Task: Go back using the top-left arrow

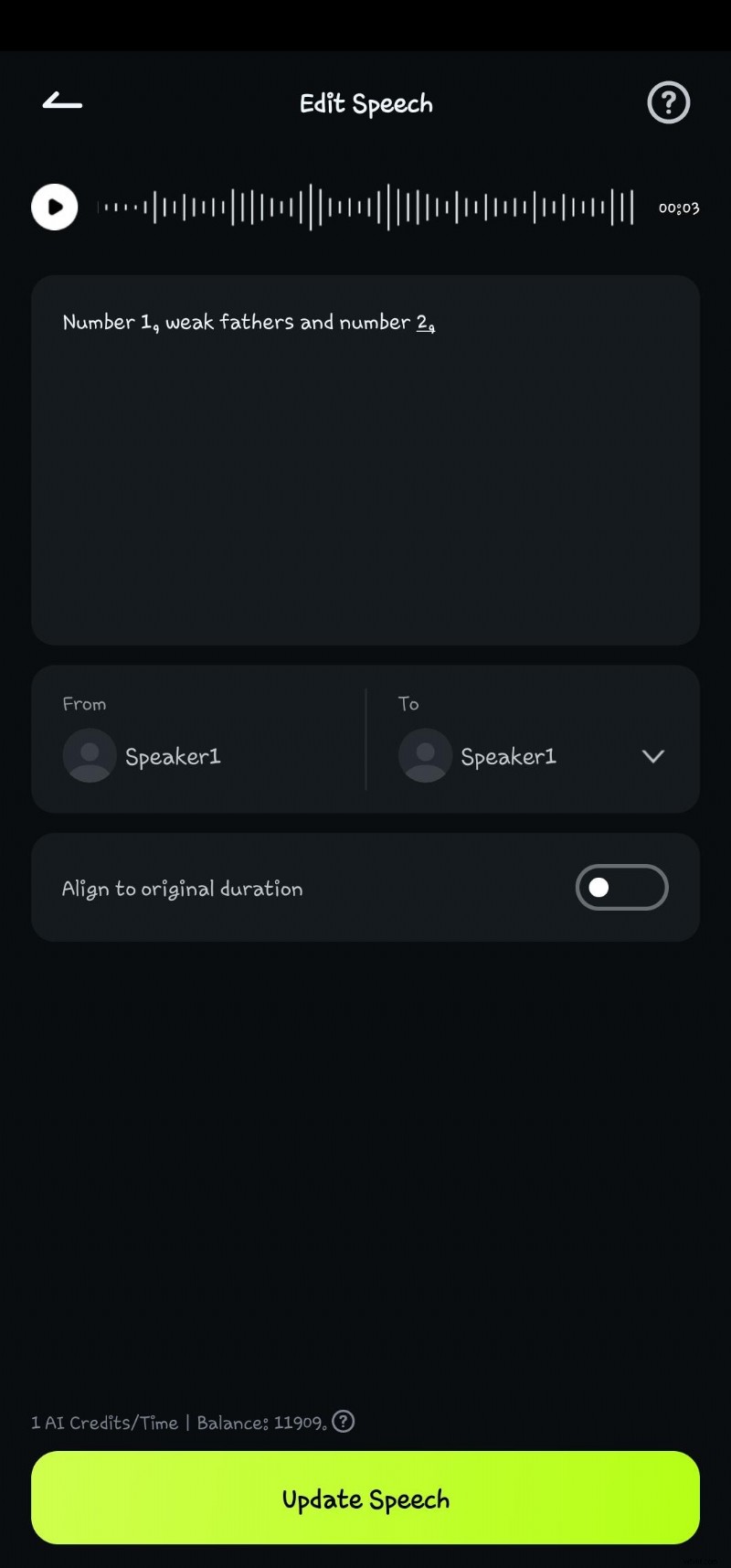Action: pos(61,102)
